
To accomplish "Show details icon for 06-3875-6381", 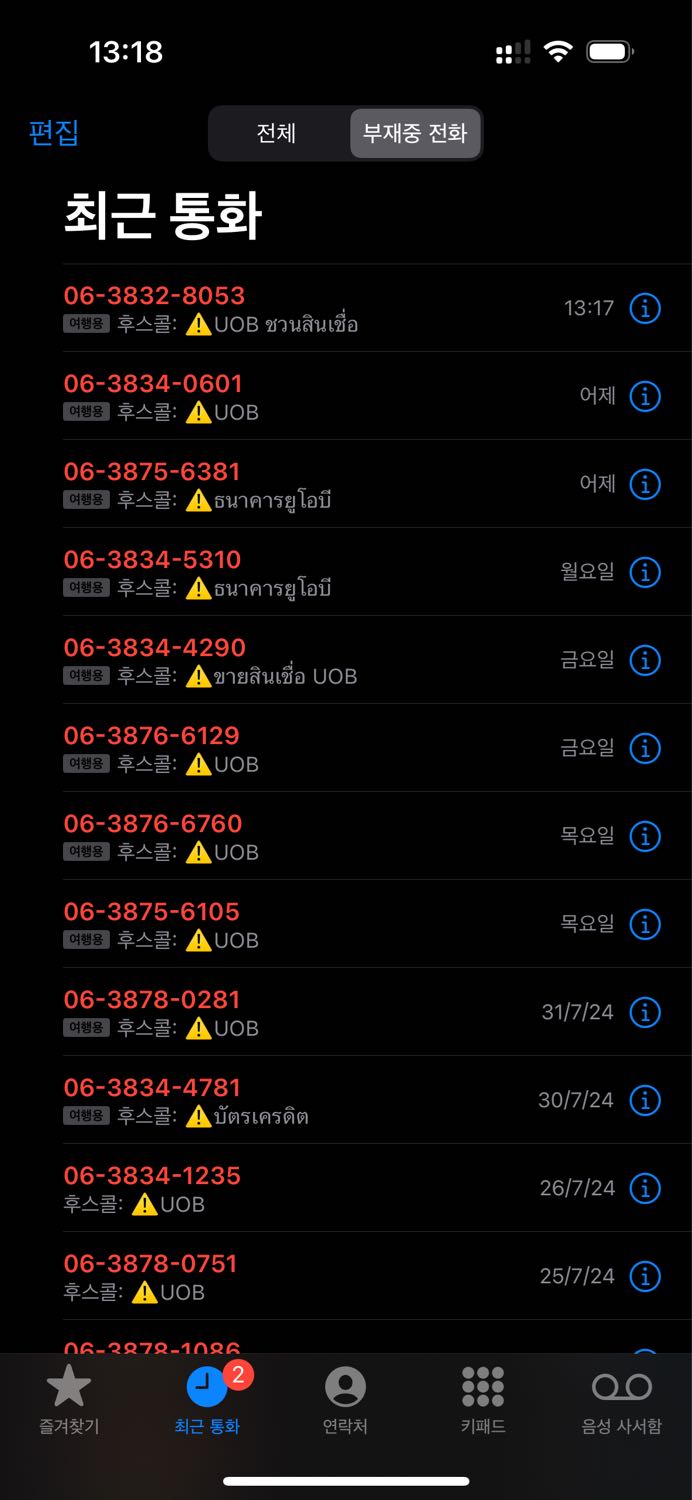I will pyautogui.click(x=645, y=485).
